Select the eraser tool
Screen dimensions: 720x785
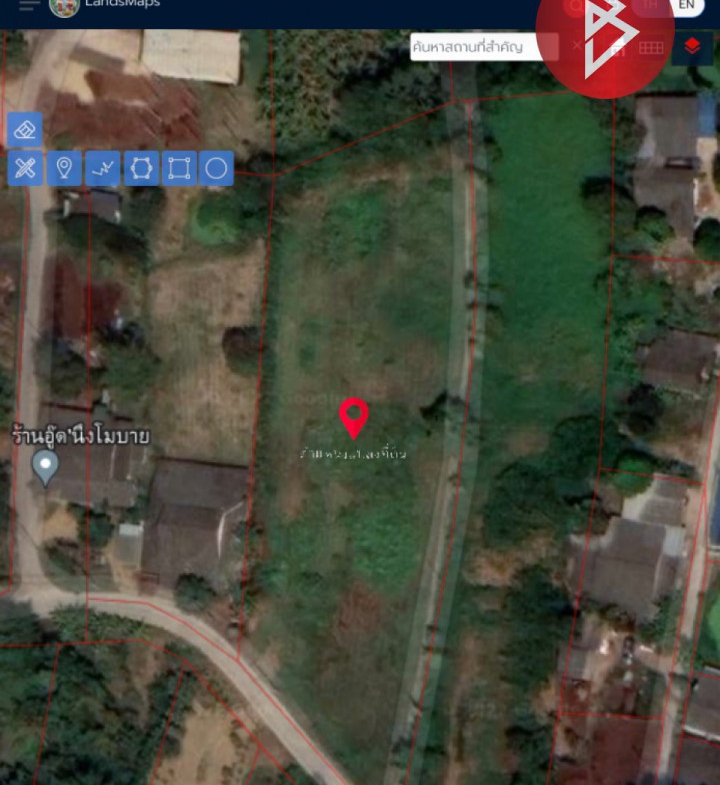(x=25, y=129)
